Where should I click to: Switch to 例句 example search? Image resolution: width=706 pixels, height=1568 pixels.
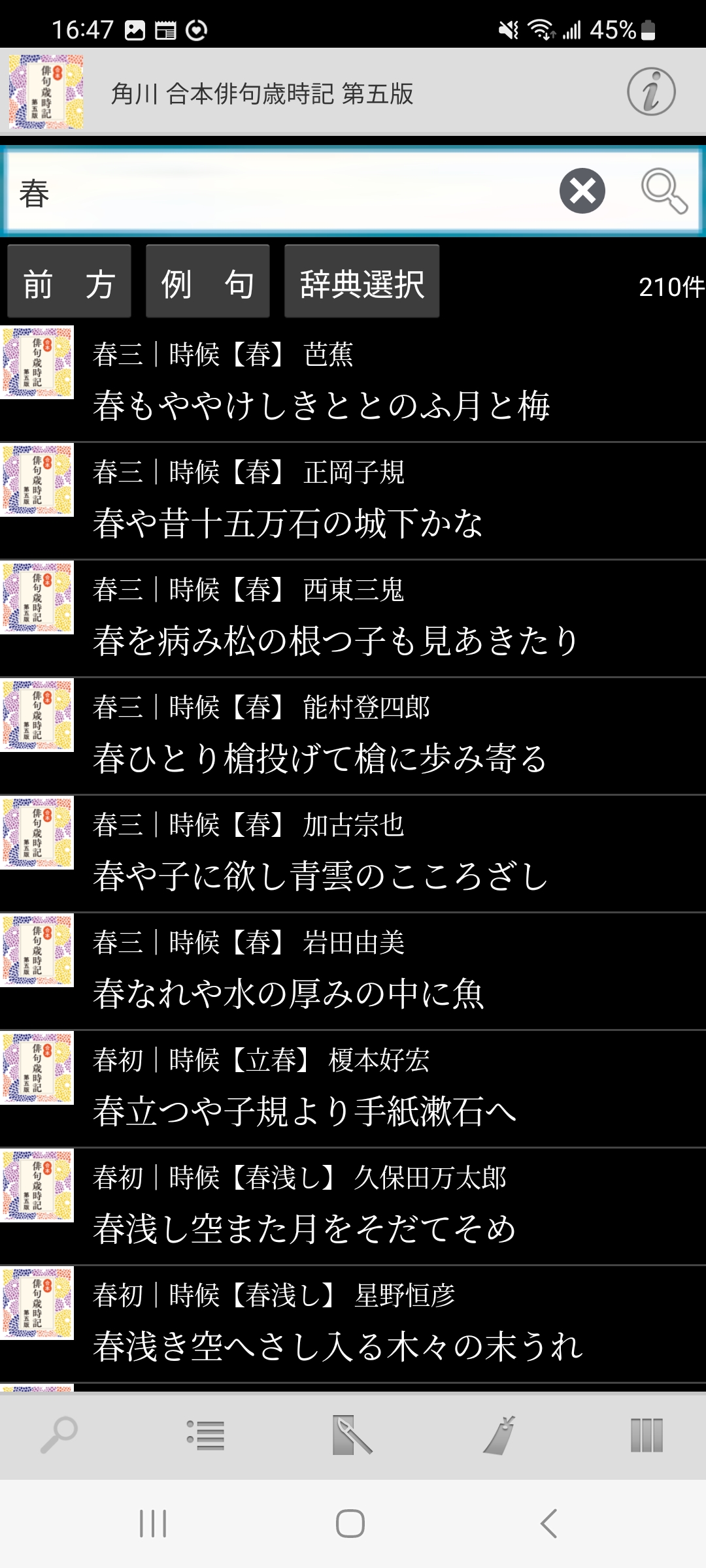coord(208,282)
